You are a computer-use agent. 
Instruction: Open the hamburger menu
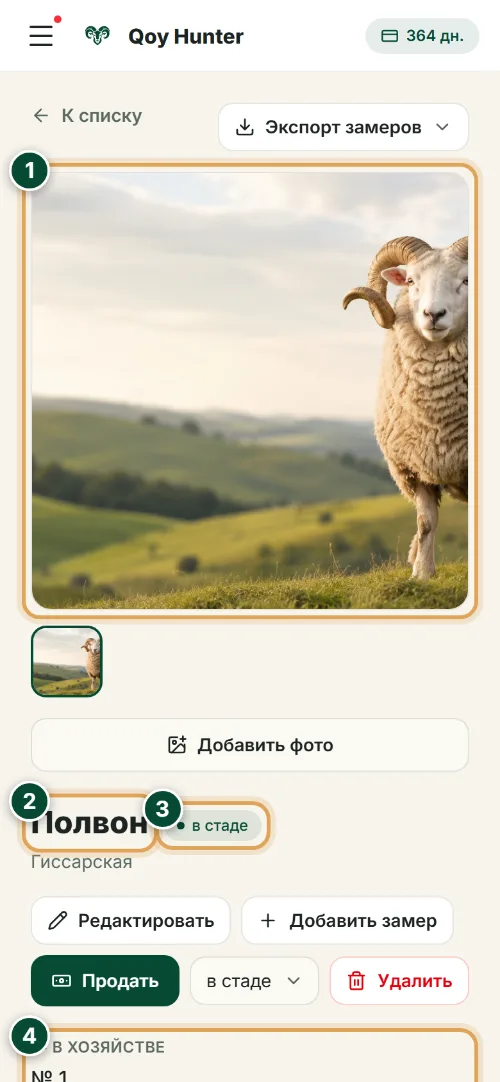[41, 35]
